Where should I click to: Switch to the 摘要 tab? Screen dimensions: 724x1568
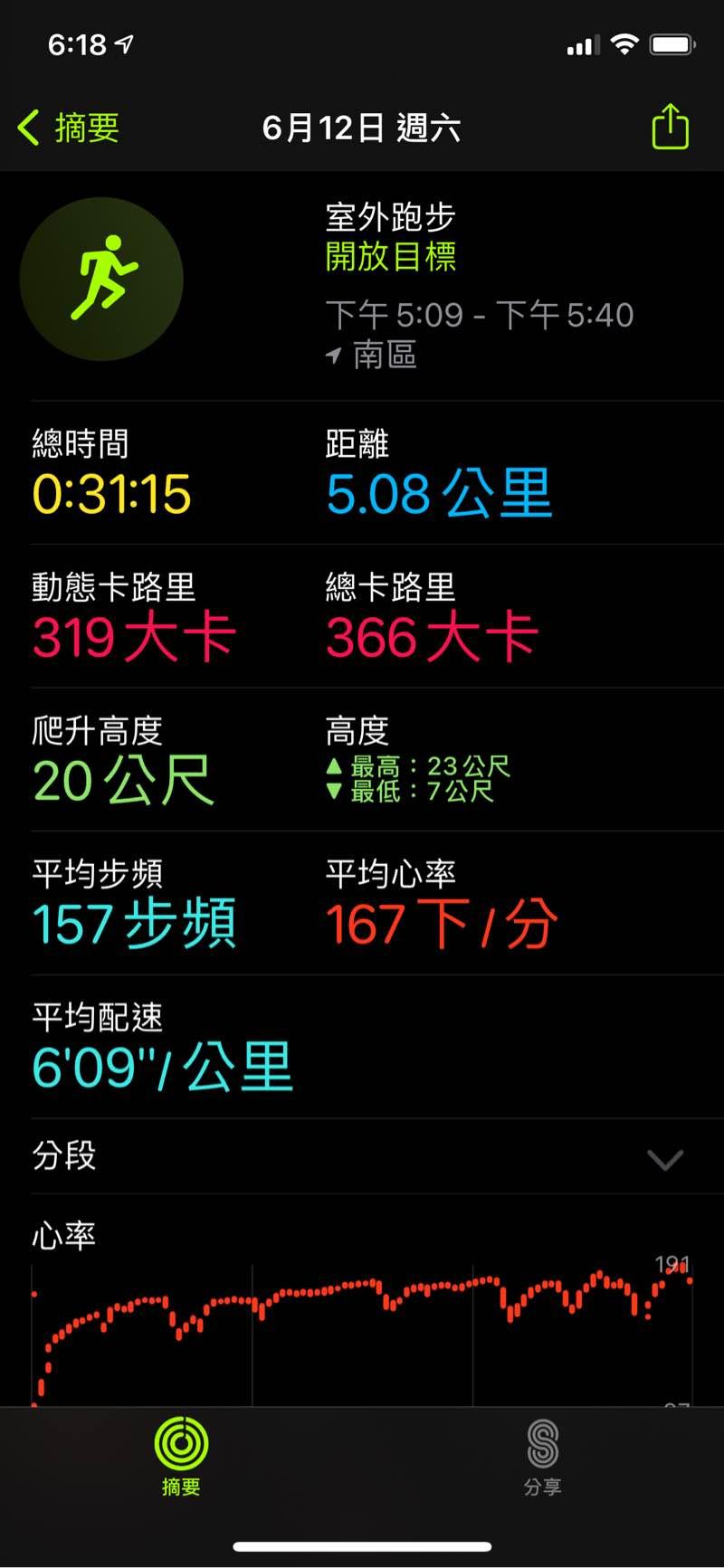(x=181, y=1456)
